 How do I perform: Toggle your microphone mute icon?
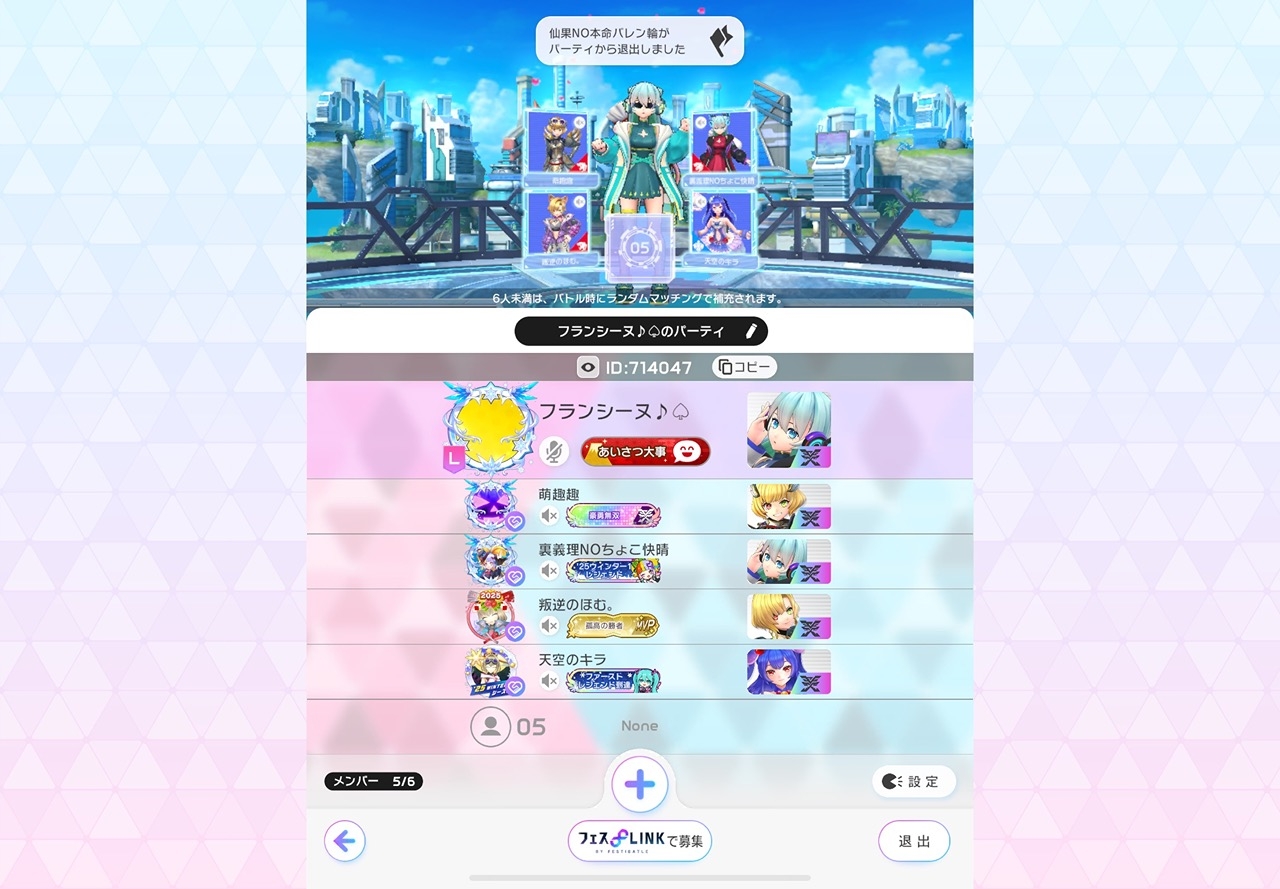click(554, 451)
